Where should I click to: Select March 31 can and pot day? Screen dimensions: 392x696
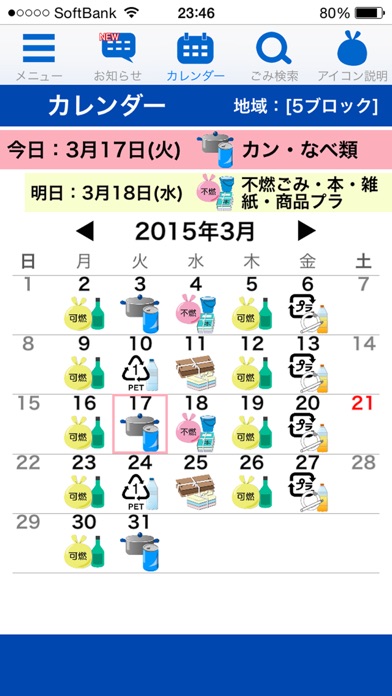[140, 543]
